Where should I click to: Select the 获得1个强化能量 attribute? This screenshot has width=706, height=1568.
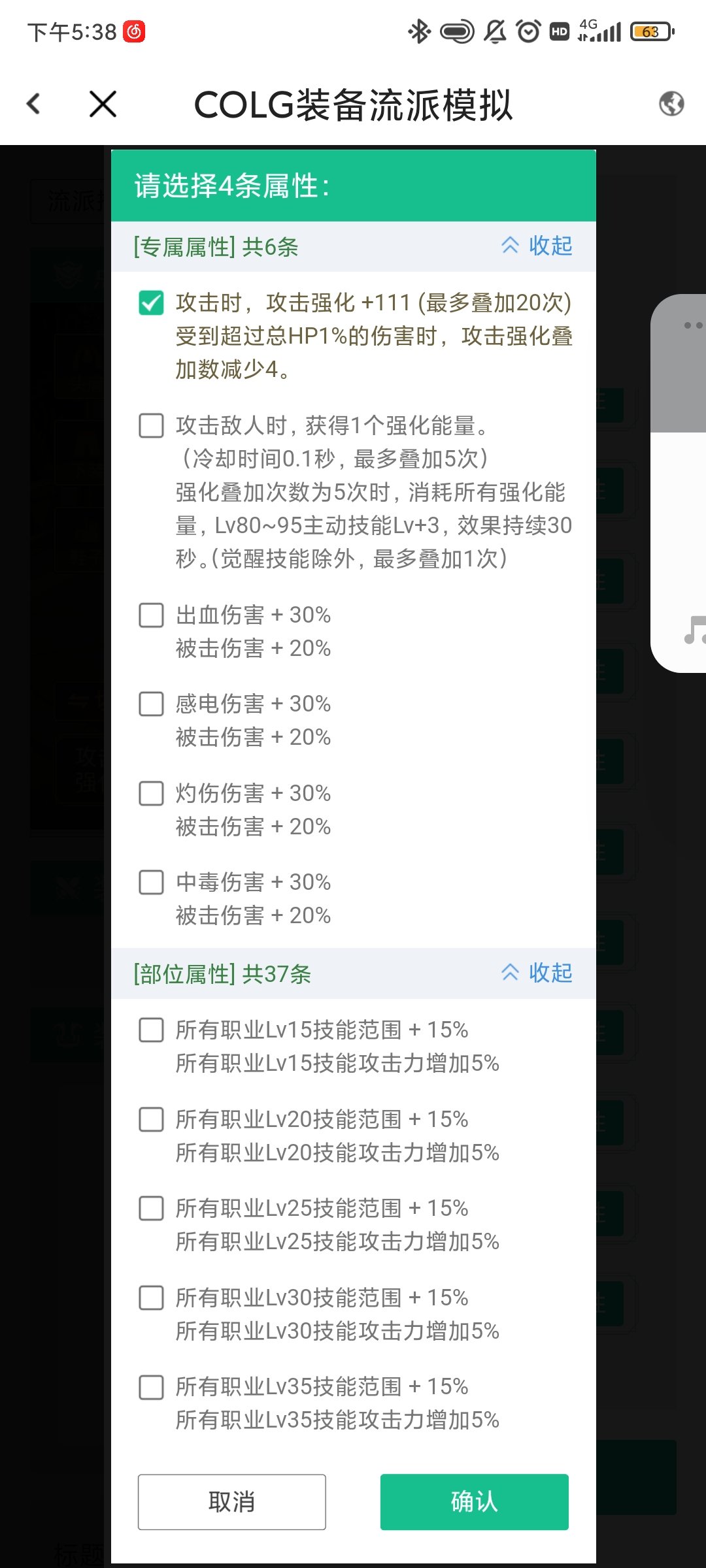[x=152, y=426]
